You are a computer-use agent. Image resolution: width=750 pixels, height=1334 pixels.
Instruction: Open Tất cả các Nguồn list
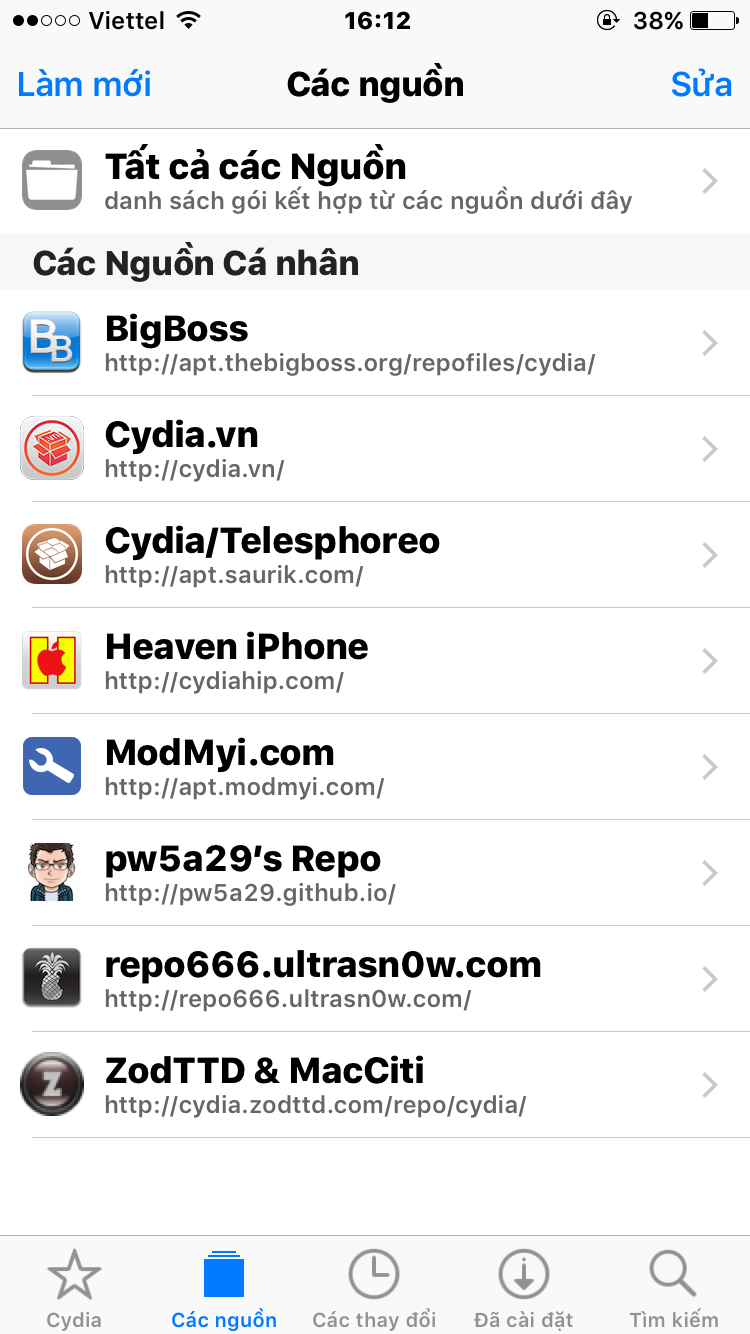(375, 180)
